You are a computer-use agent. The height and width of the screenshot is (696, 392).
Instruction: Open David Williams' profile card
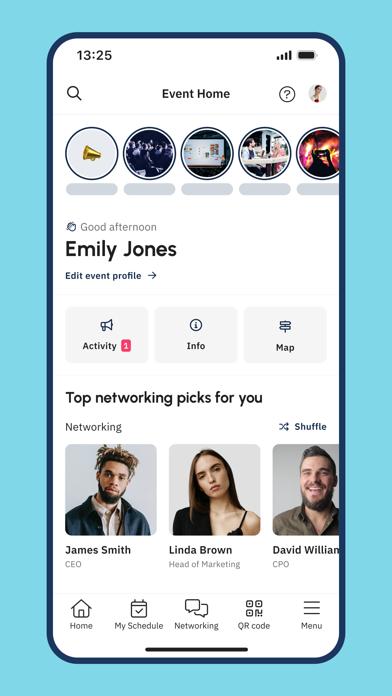point(306,506)
